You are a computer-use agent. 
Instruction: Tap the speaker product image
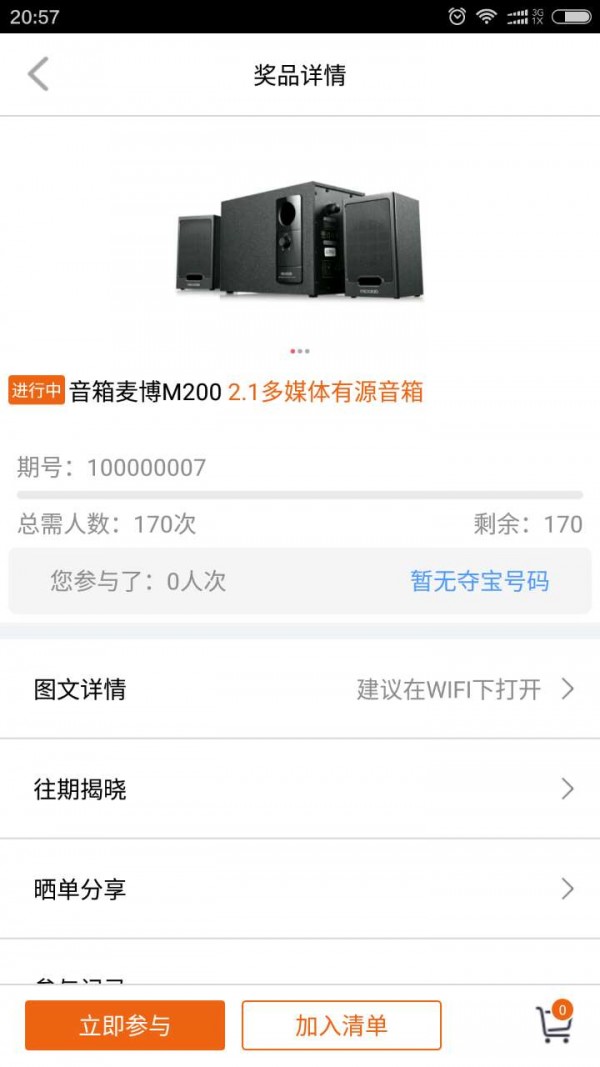[300, 242]
